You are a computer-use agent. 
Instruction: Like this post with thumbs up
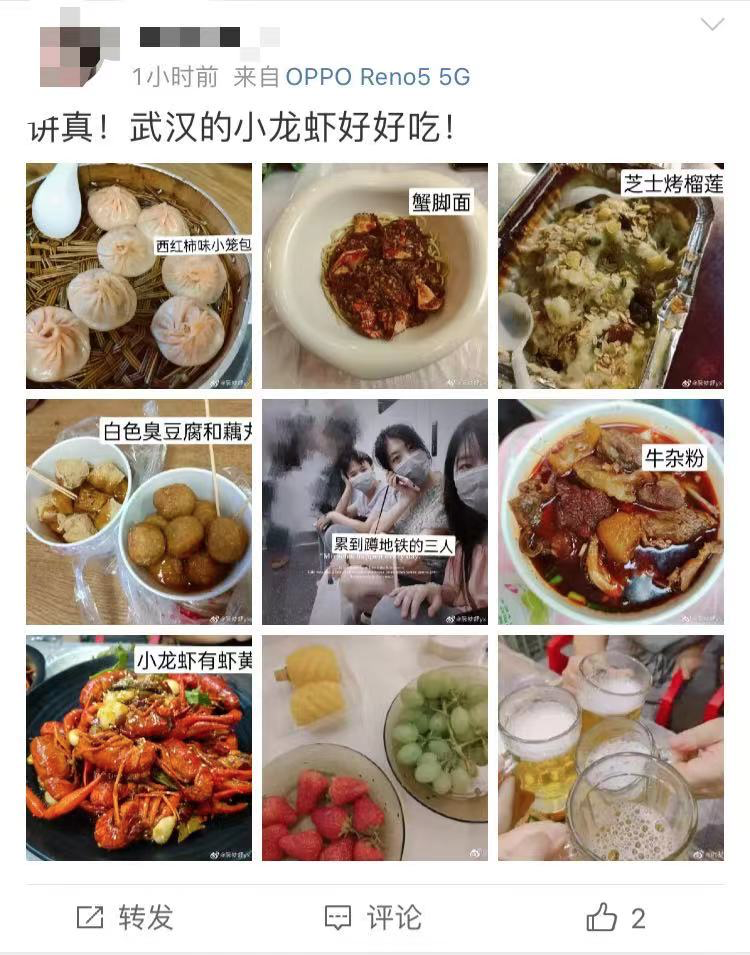615,917
